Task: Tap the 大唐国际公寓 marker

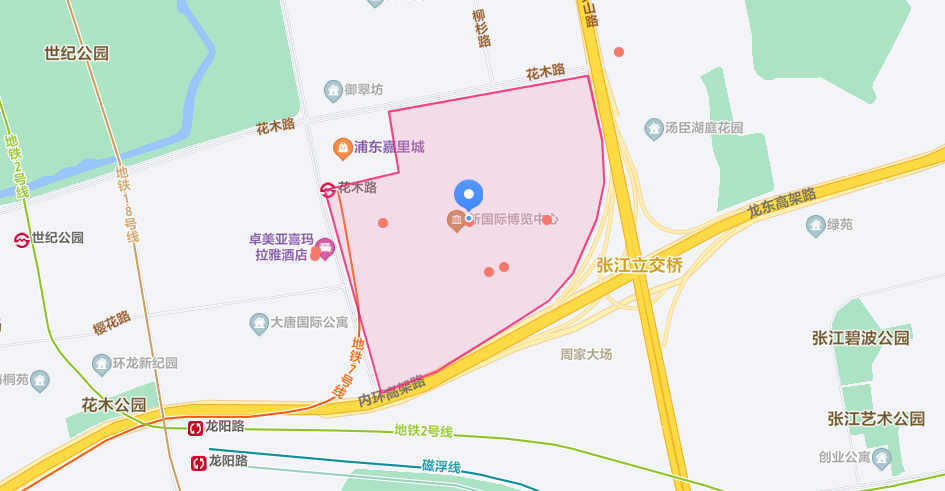Action: coord(259,323)
